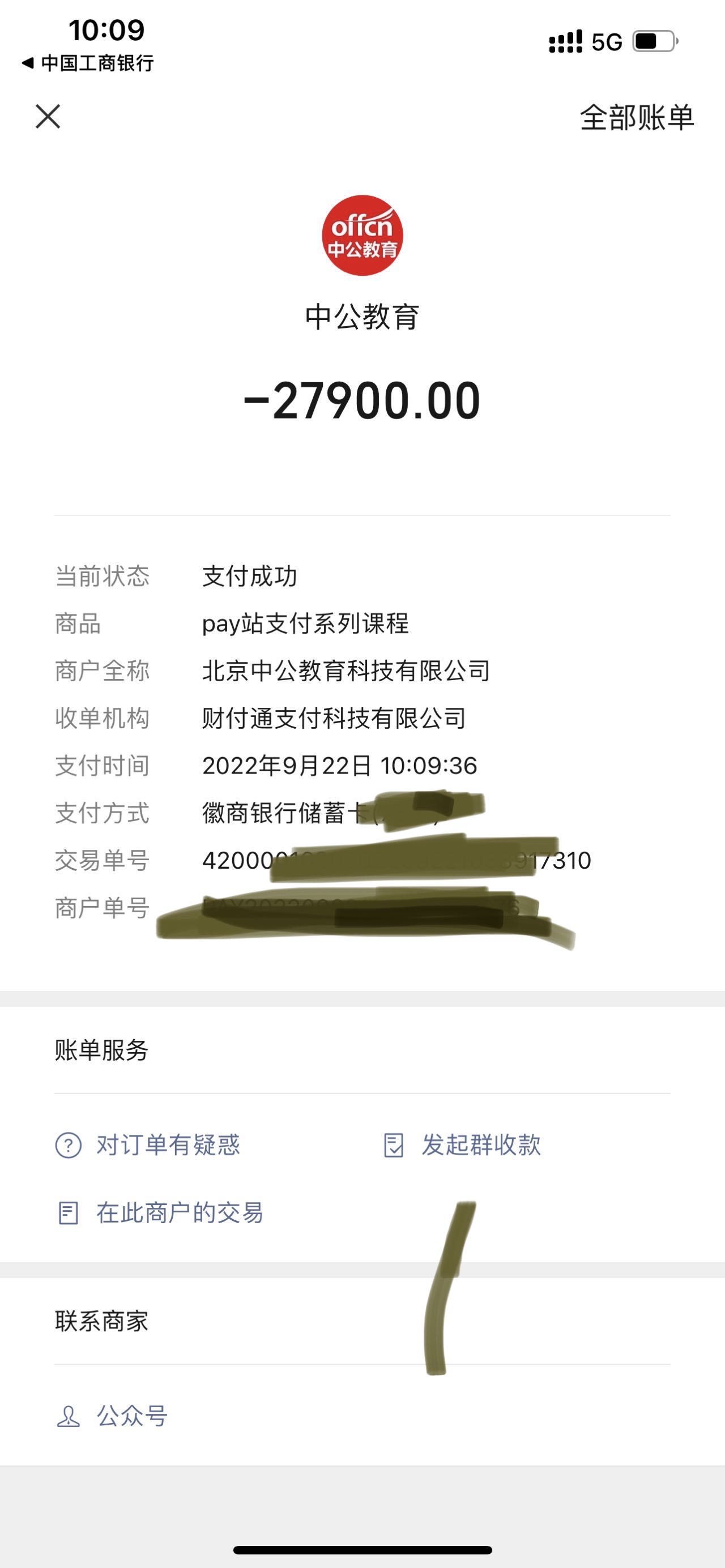Start a group collection via 发起群收款

coord(480,1145)
